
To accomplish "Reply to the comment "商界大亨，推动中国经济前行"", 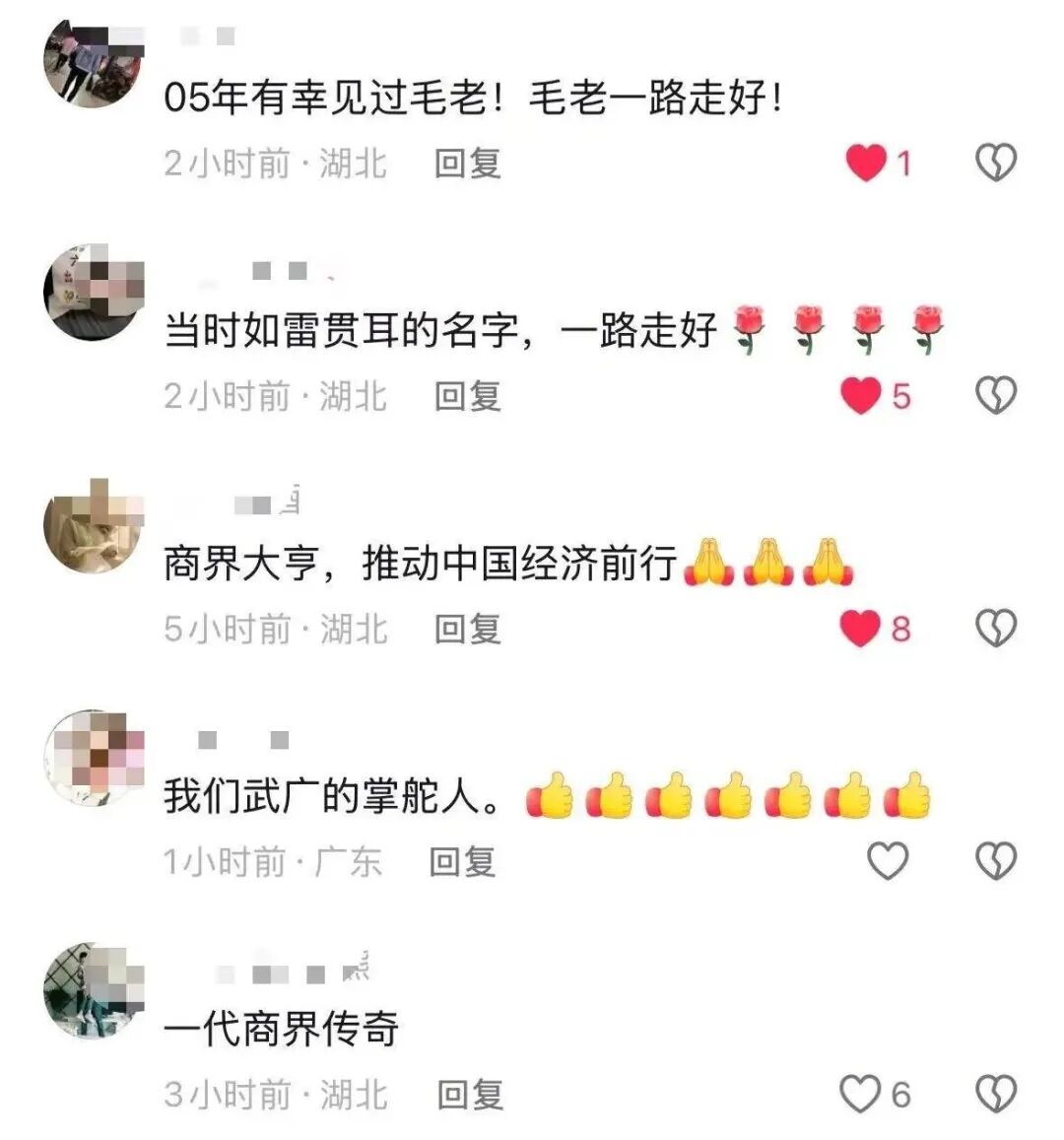I will [468, 629].
